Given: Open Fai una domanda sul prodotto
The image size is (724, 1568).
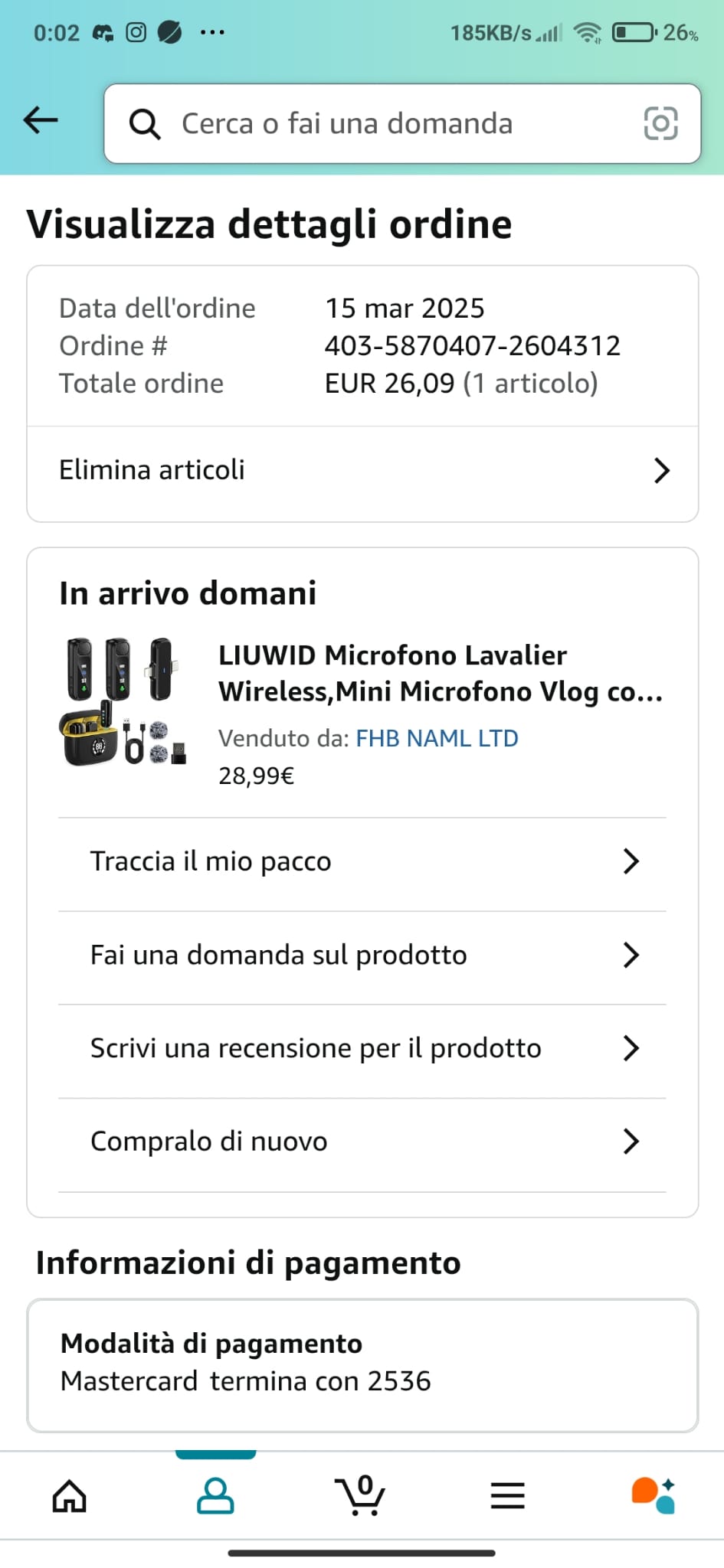Looking at the screenshot, I should click(362, 955).
